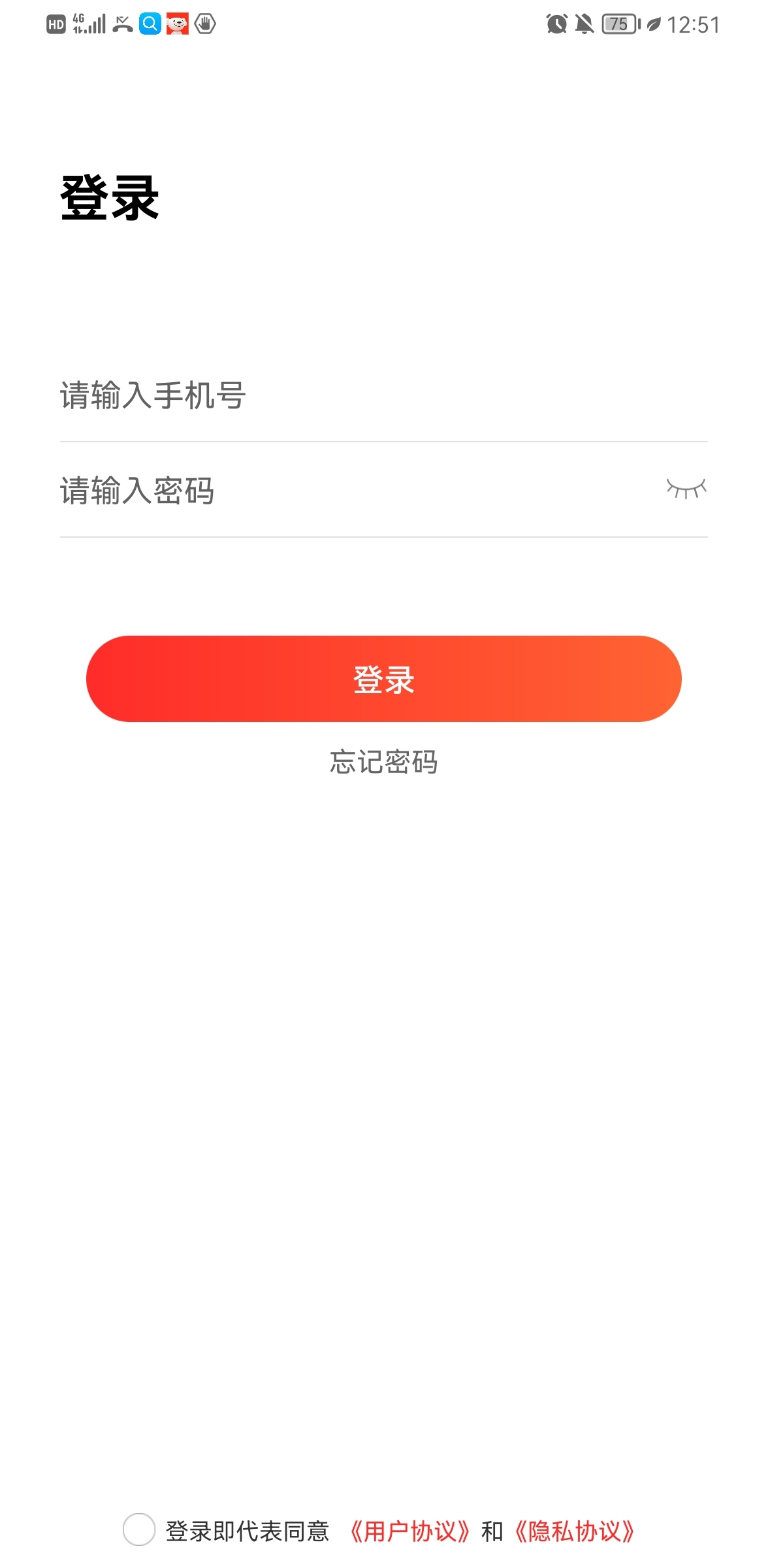Focus the password input field

pos(353,491)
